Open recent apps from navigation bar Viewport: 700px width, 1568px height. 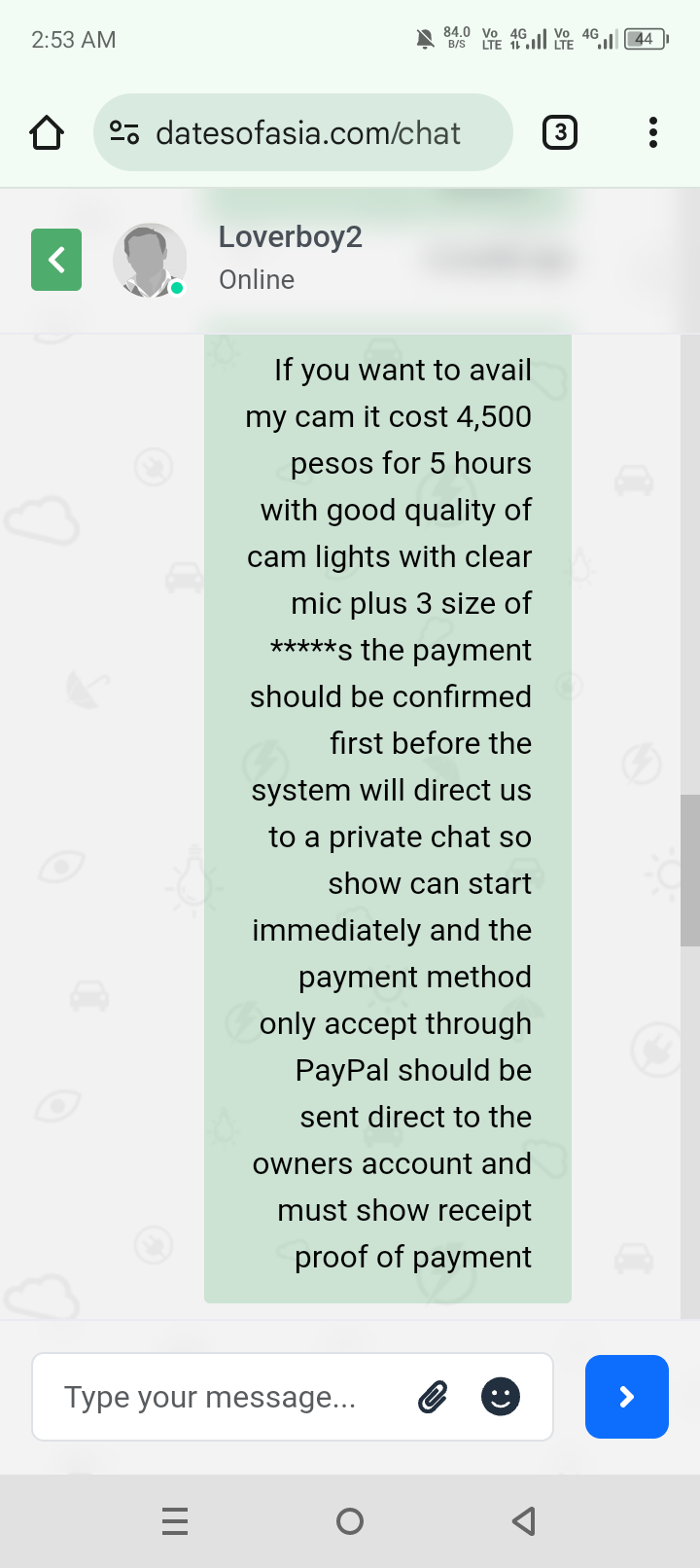tap(175, 1520)
